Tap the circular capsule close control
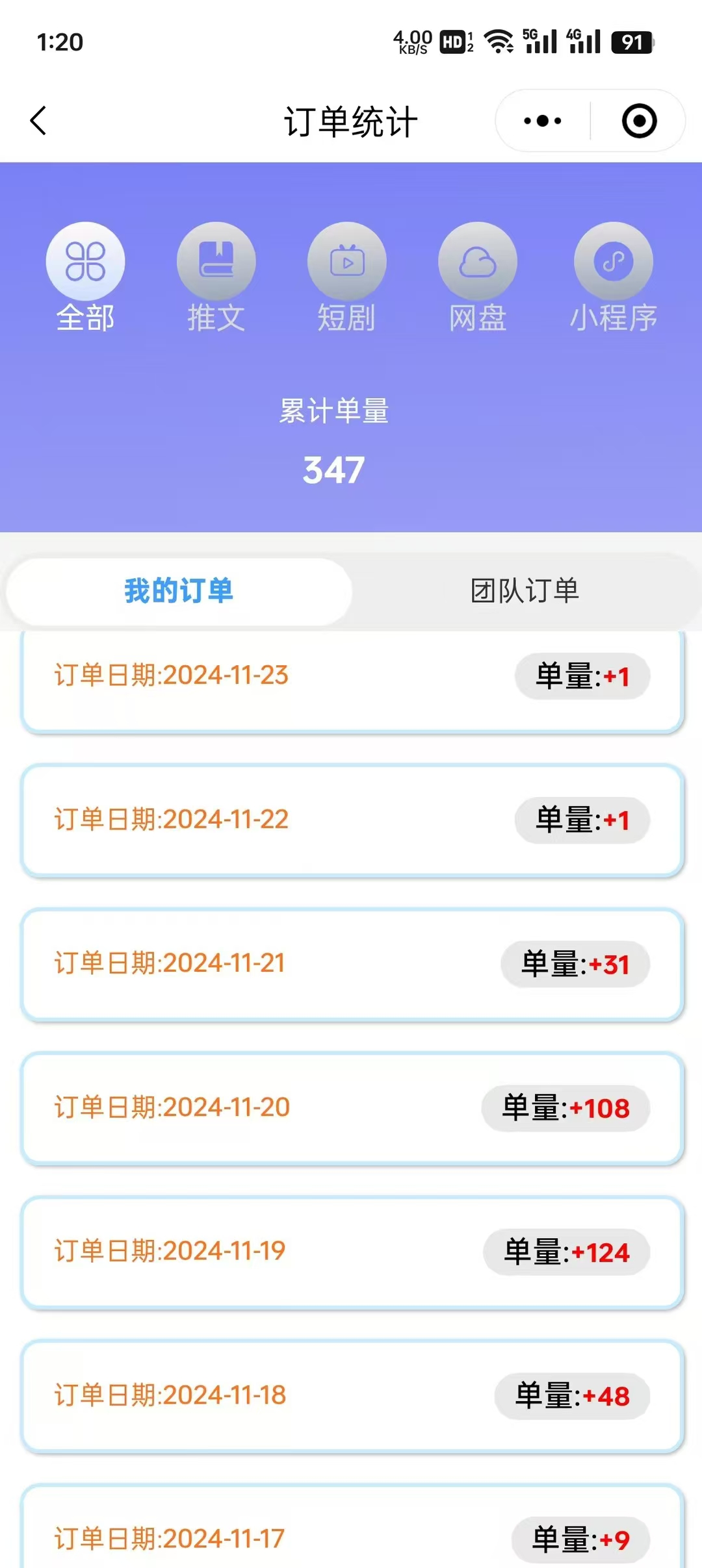 coord(638,121)
